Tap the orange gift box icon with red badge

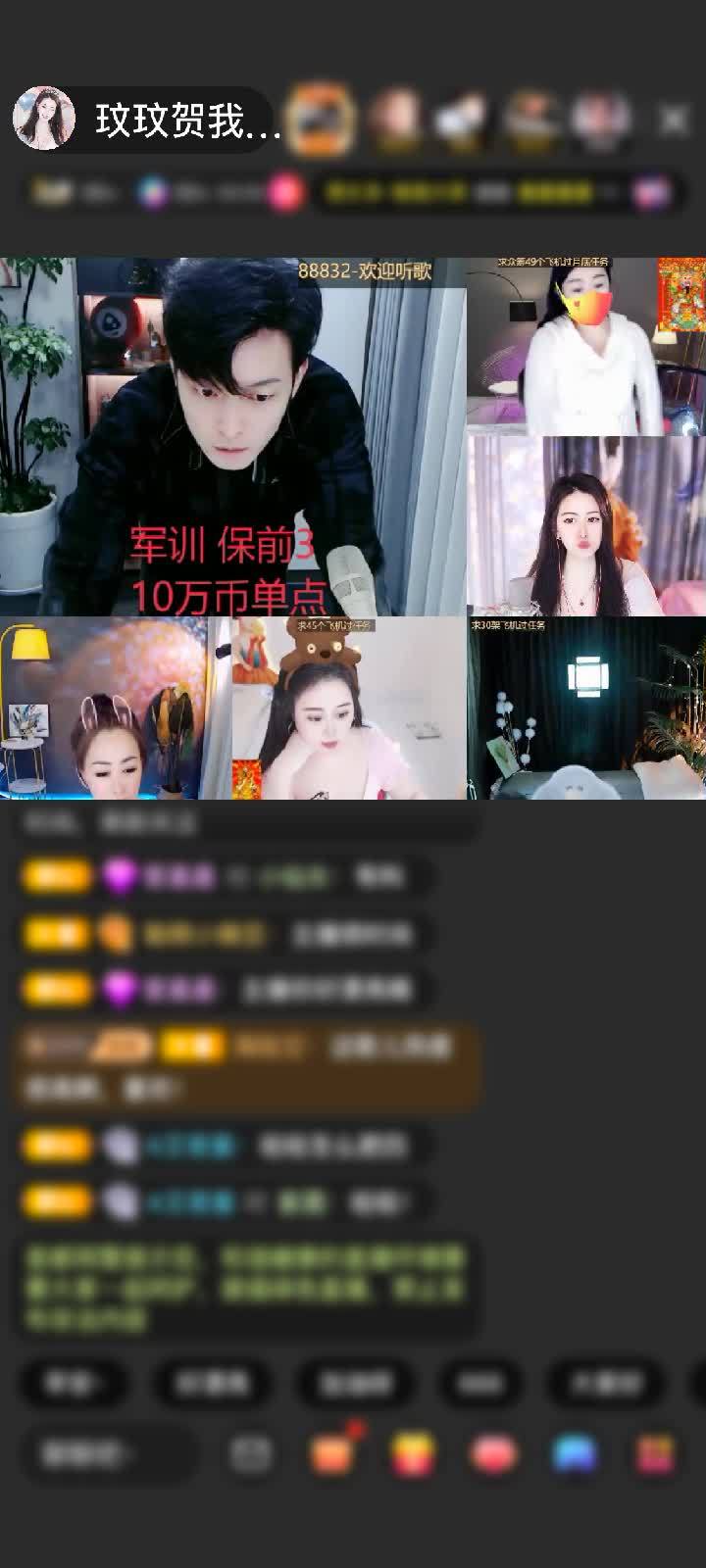pos(333,1448)
